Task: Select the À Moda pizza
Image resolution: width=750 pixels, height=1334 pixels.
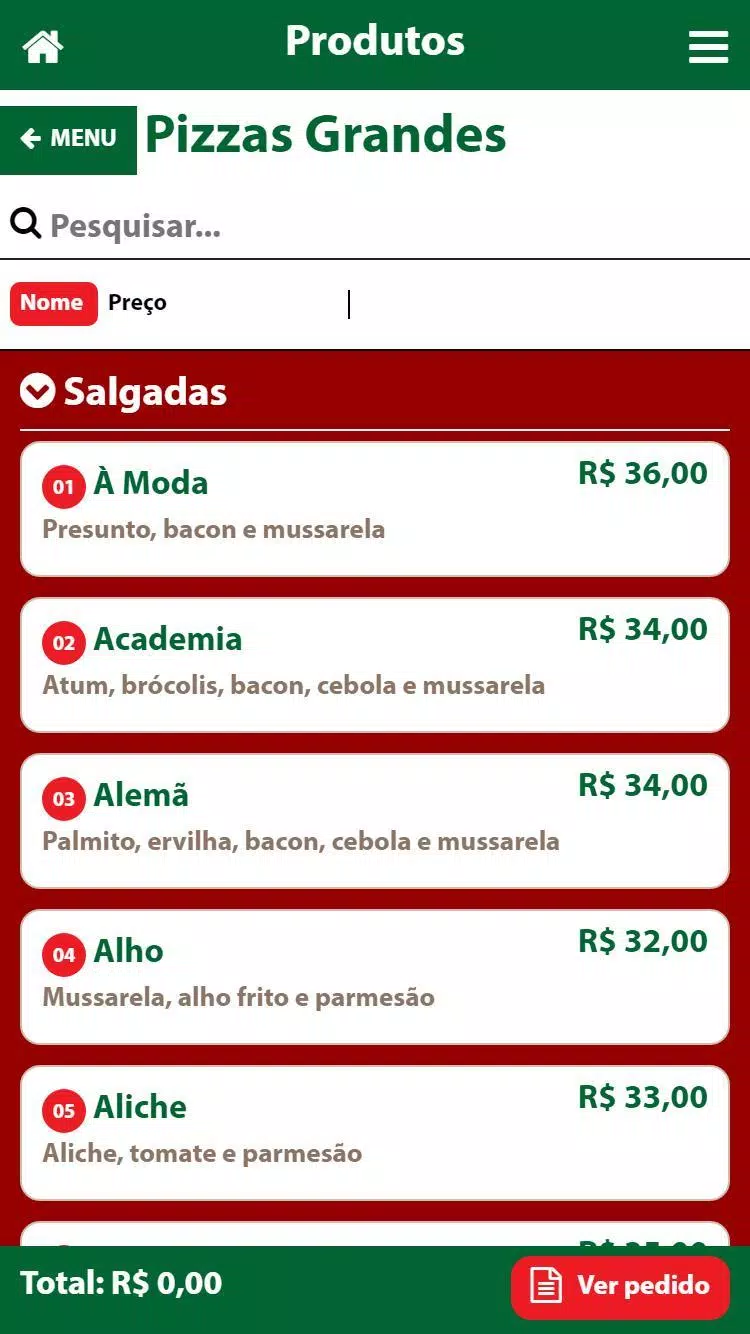Action: click(375, 509)
